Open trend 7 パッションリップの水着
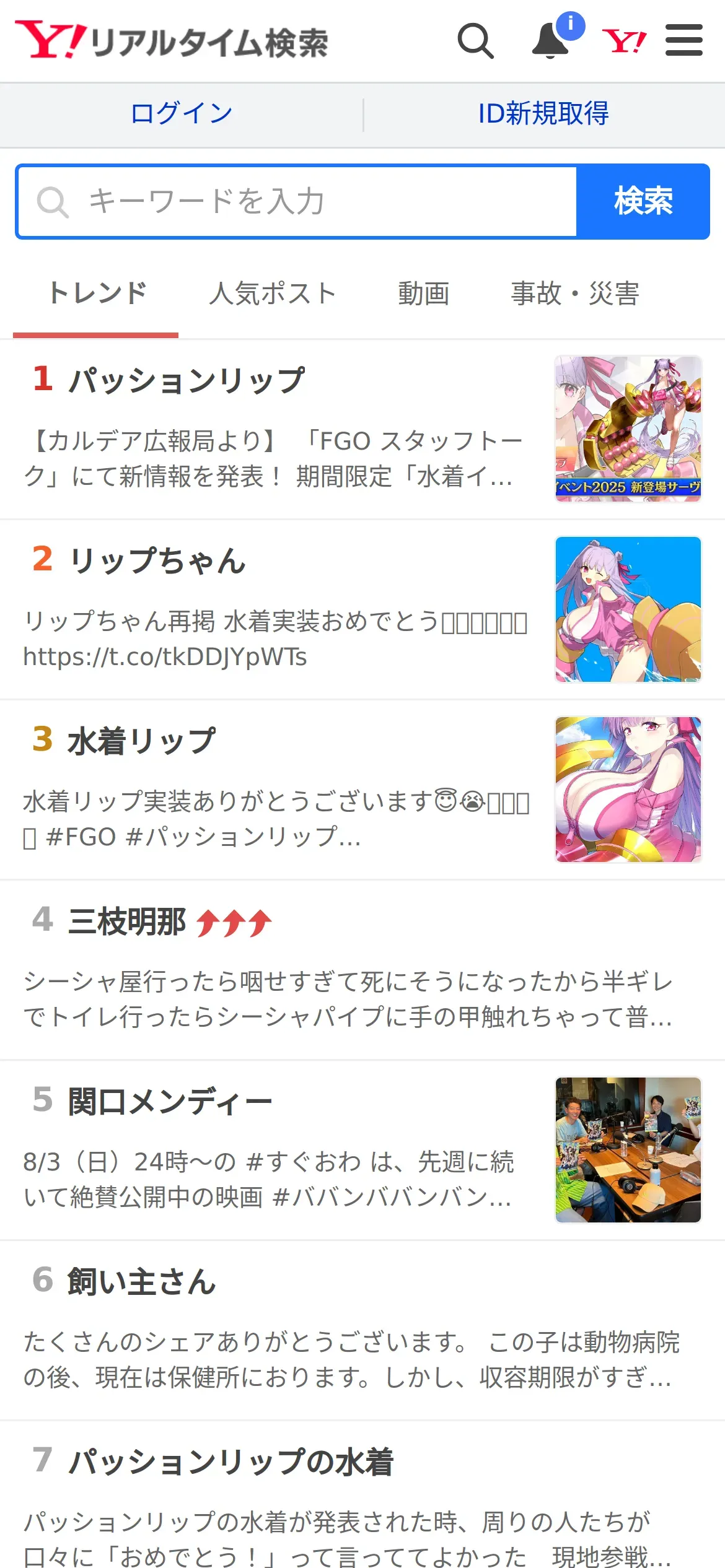Image resolution: width=725 pixels, height=1568 pixels. (231, 1462)
